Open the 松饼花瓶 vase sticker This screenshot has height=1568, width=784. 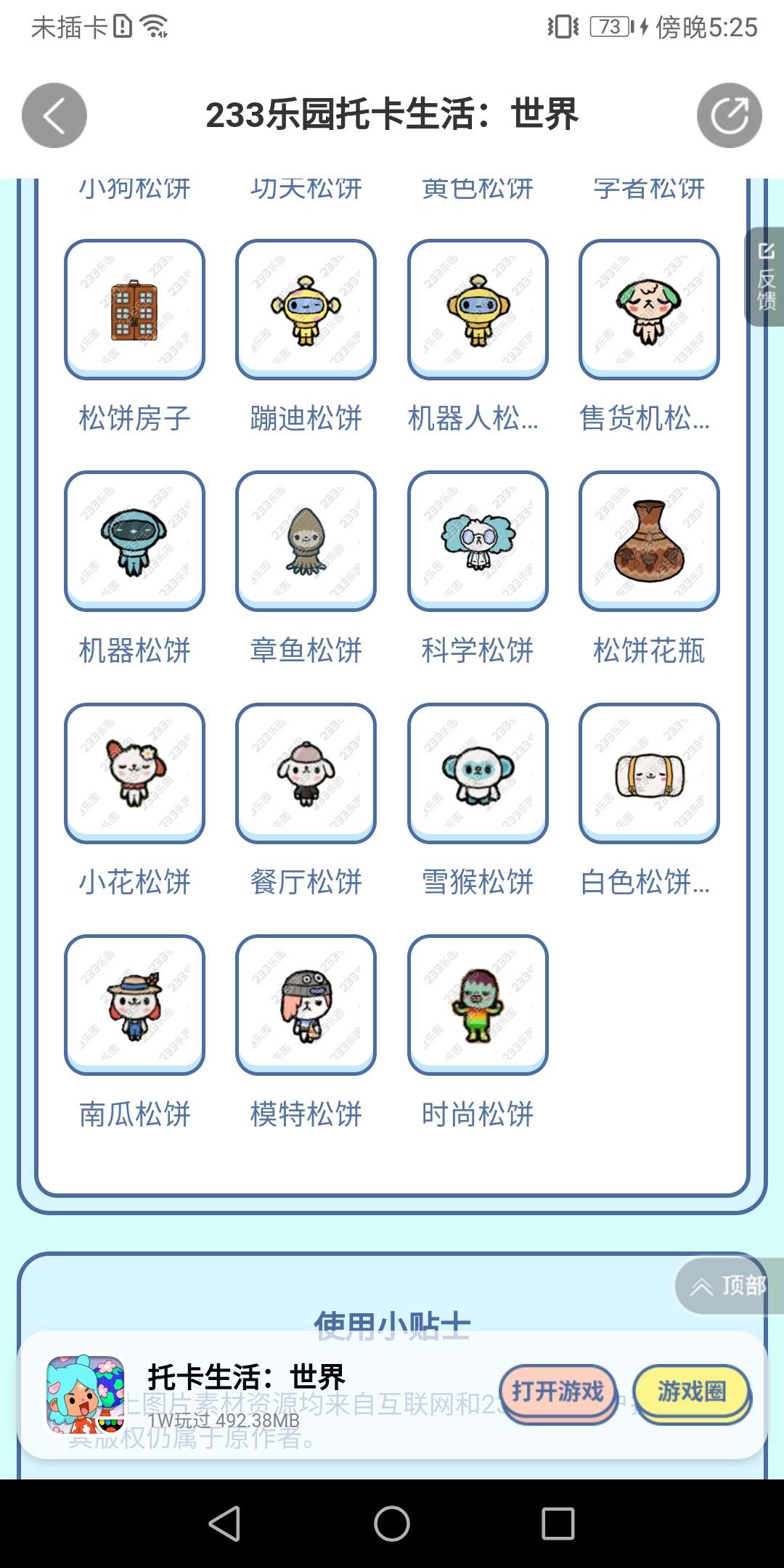pos(649,541)
